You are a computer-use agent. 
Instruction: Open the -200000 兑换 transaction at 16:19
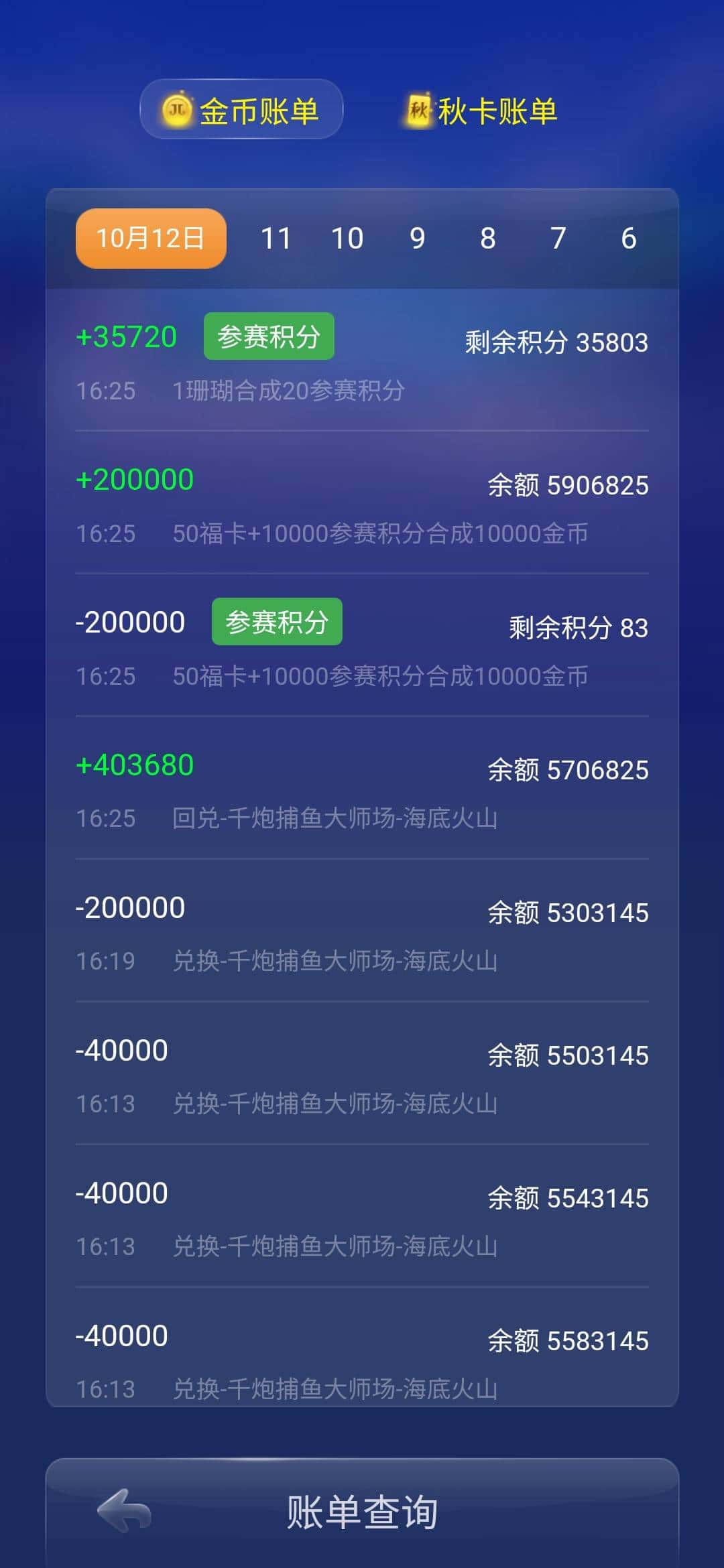coord(362,931)
